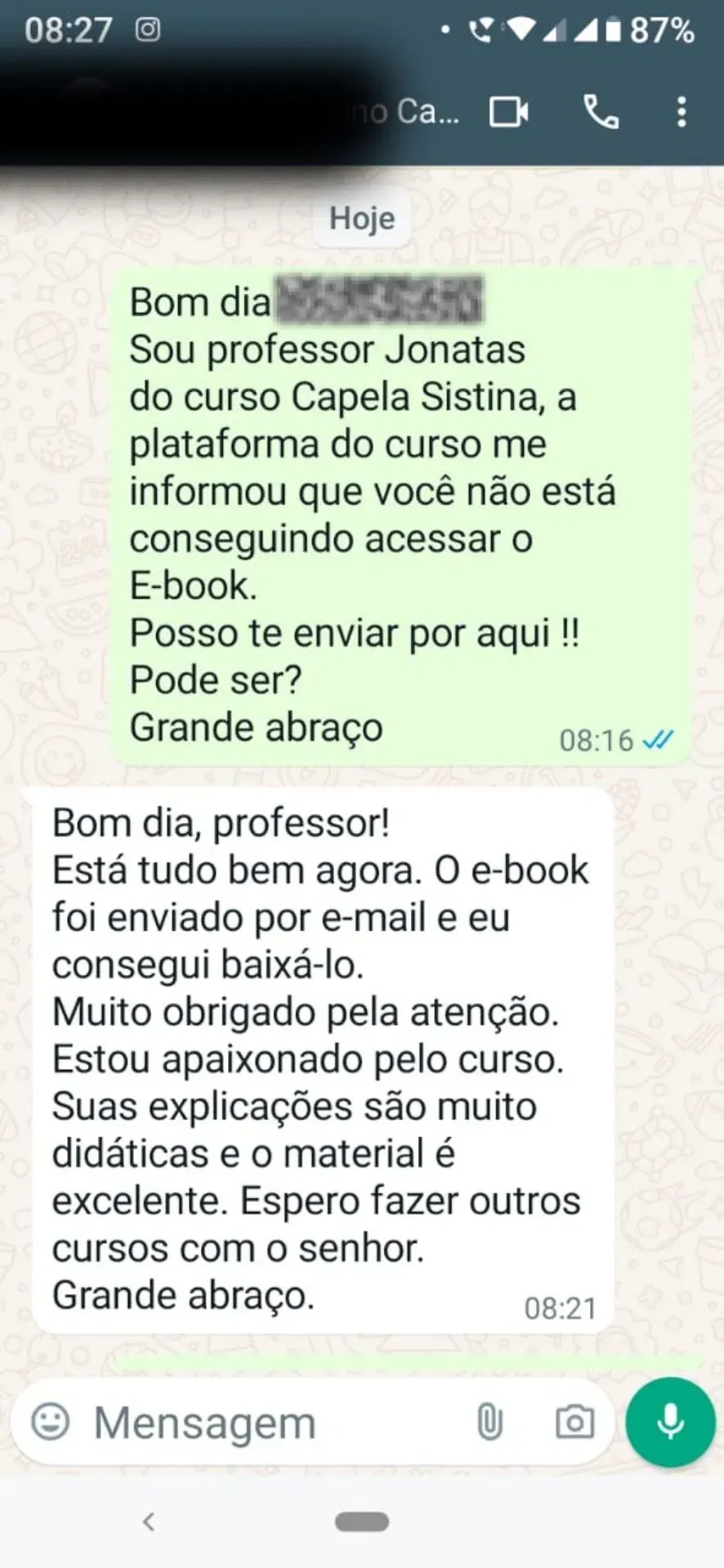Start a video call
Screen dimensions: 724x1568
click(x=508, y=112)
